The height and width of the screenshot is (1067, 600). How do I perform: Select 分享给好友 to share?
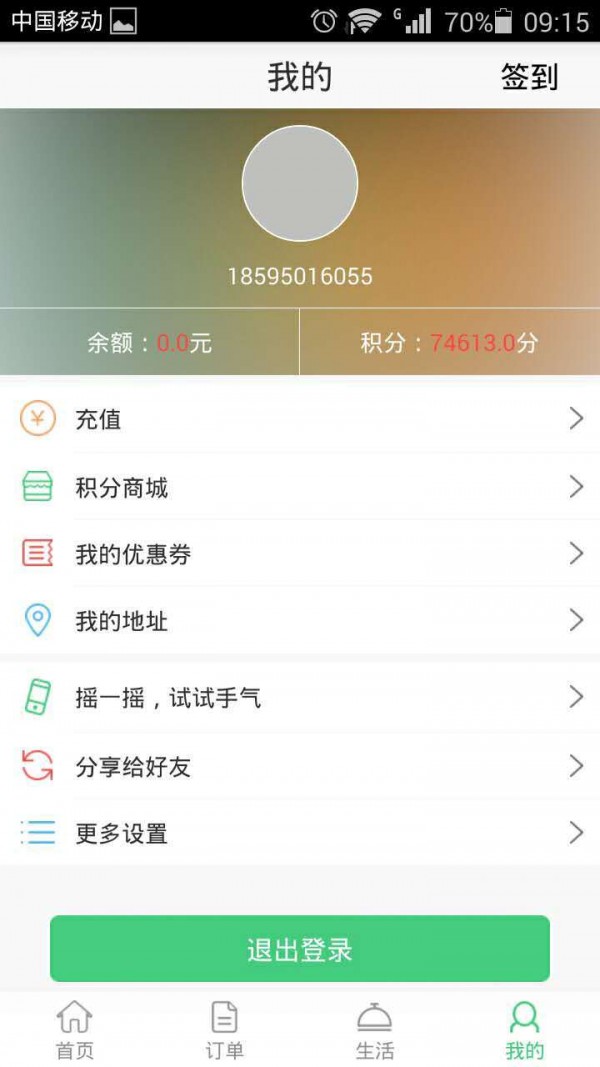pyautogui.click(x=300, y=767)
